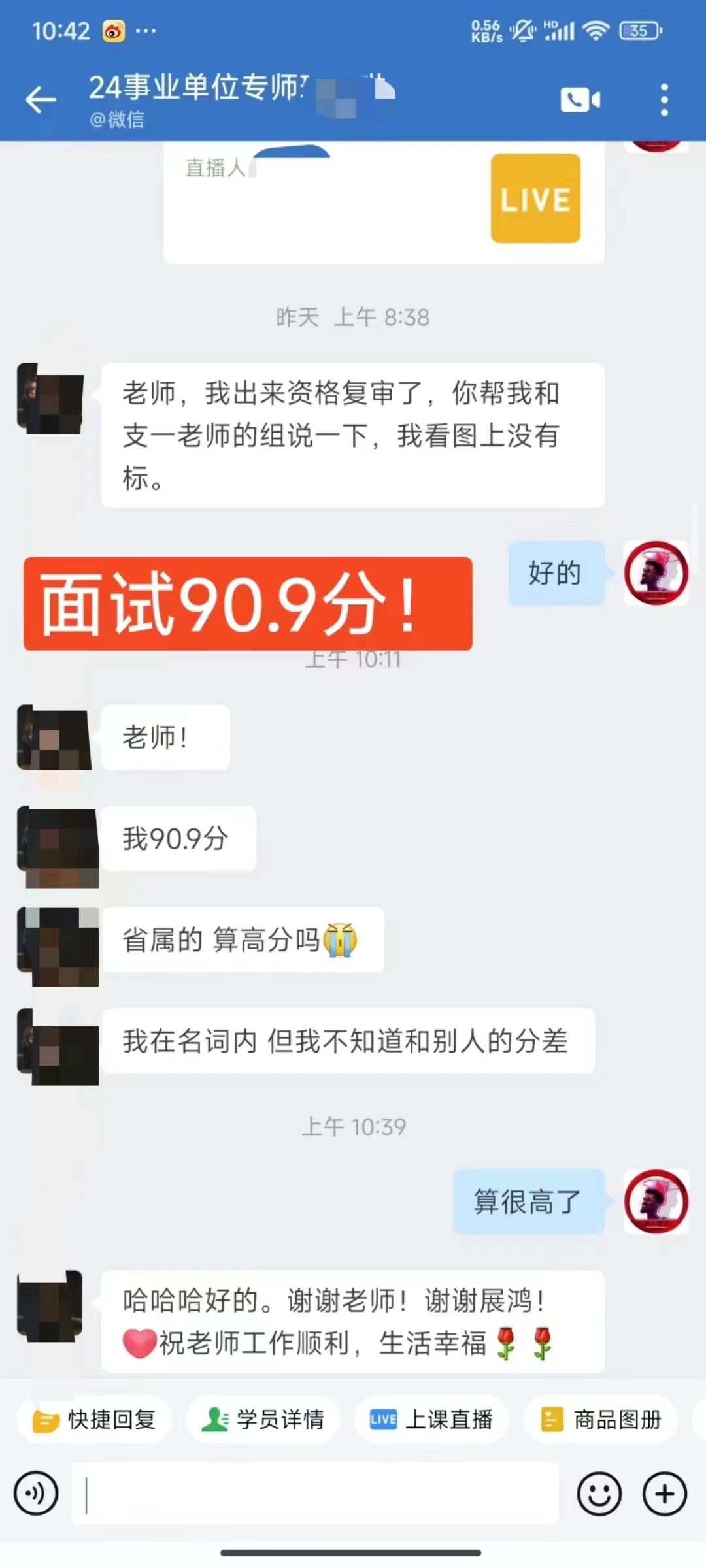Go back using the arrow

tap(41, 100)
